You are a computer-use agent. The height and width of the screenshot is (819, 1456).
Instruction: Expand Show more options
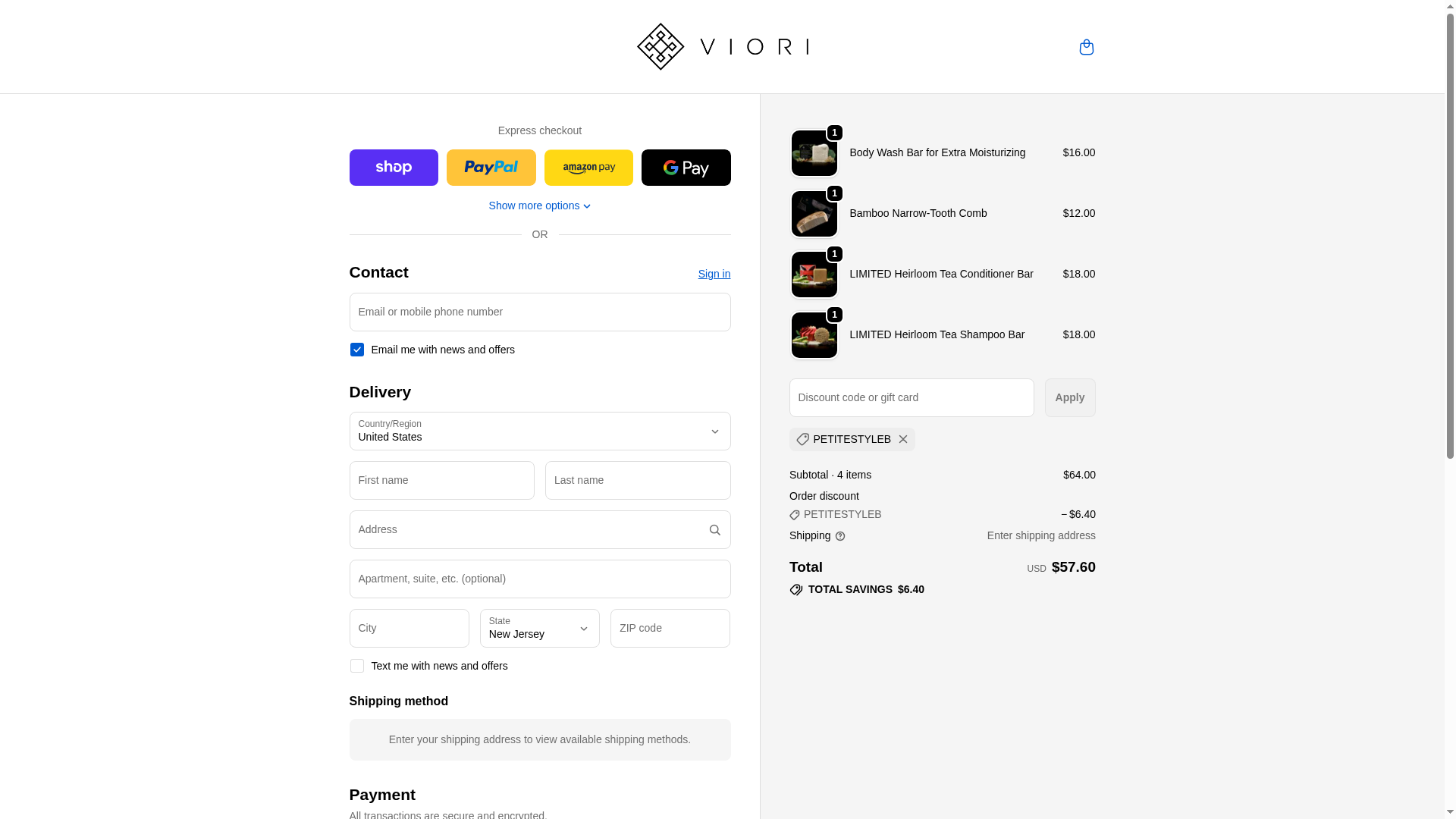tap(539, 206)
